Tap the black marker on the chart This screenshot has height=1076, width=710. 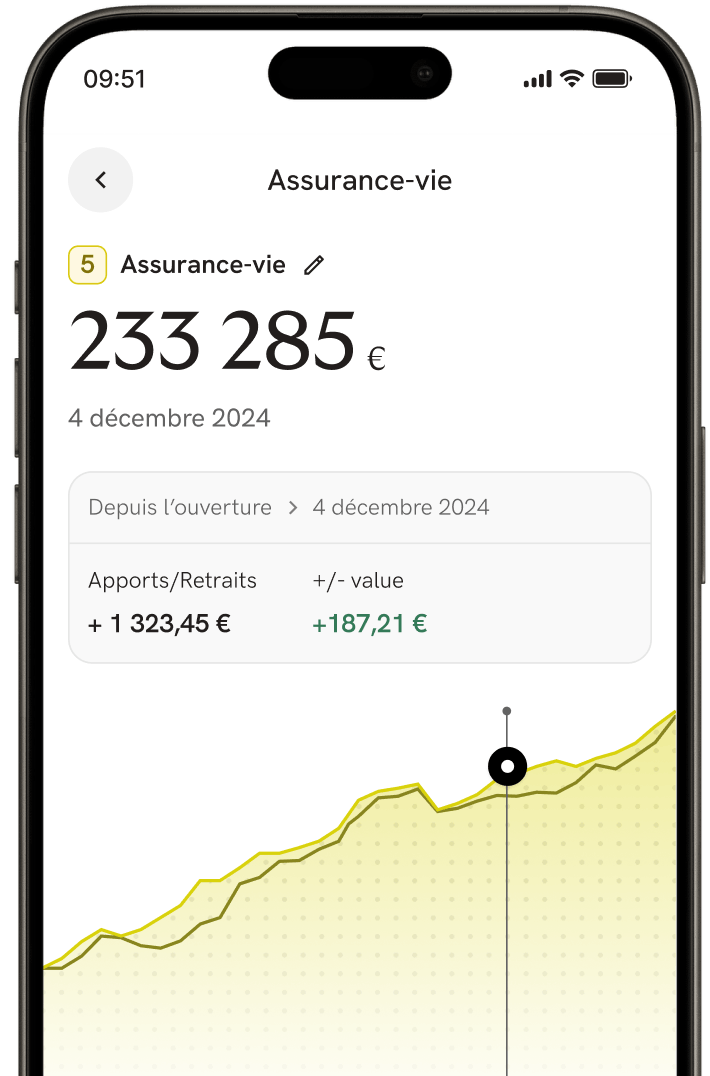(x=507, y=767)
